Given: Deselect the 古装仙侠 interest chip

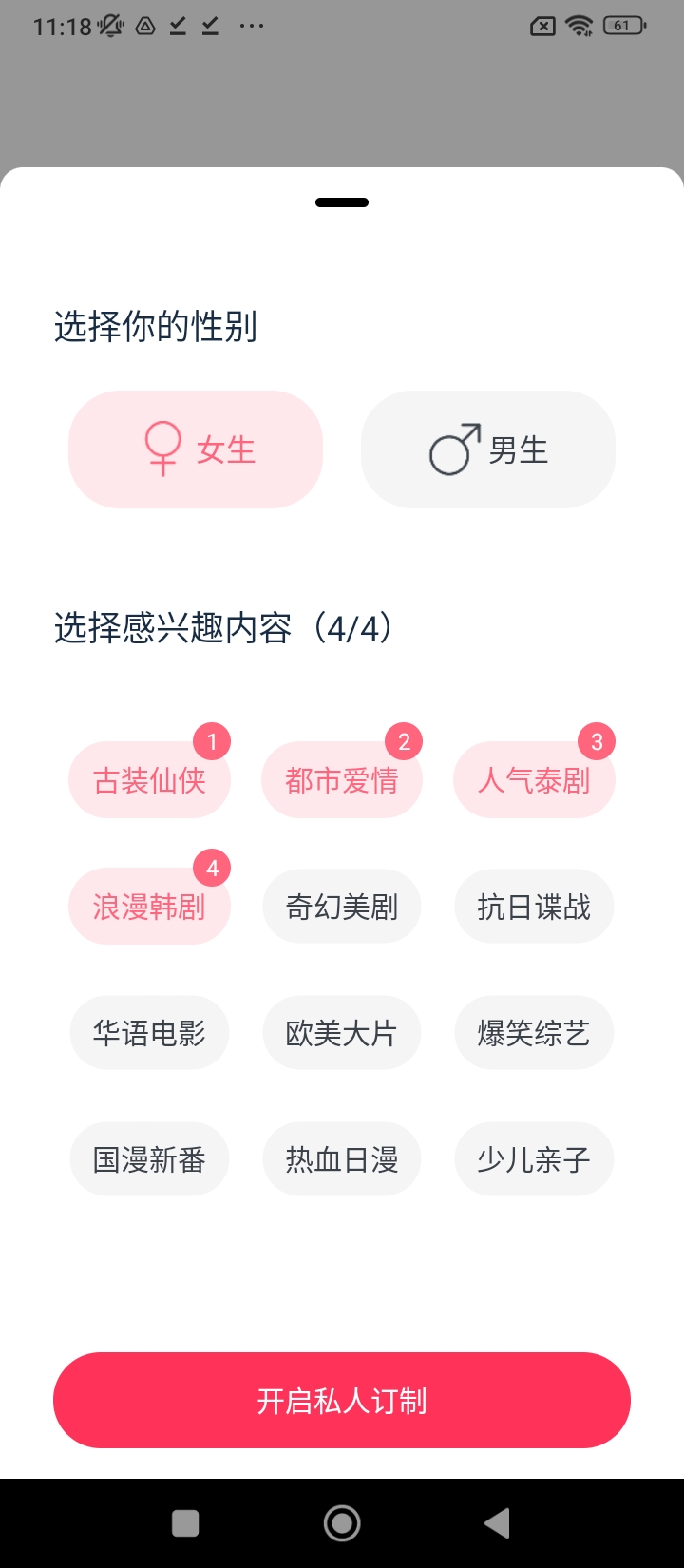Looking at the screenshot, I should point(149,781).
